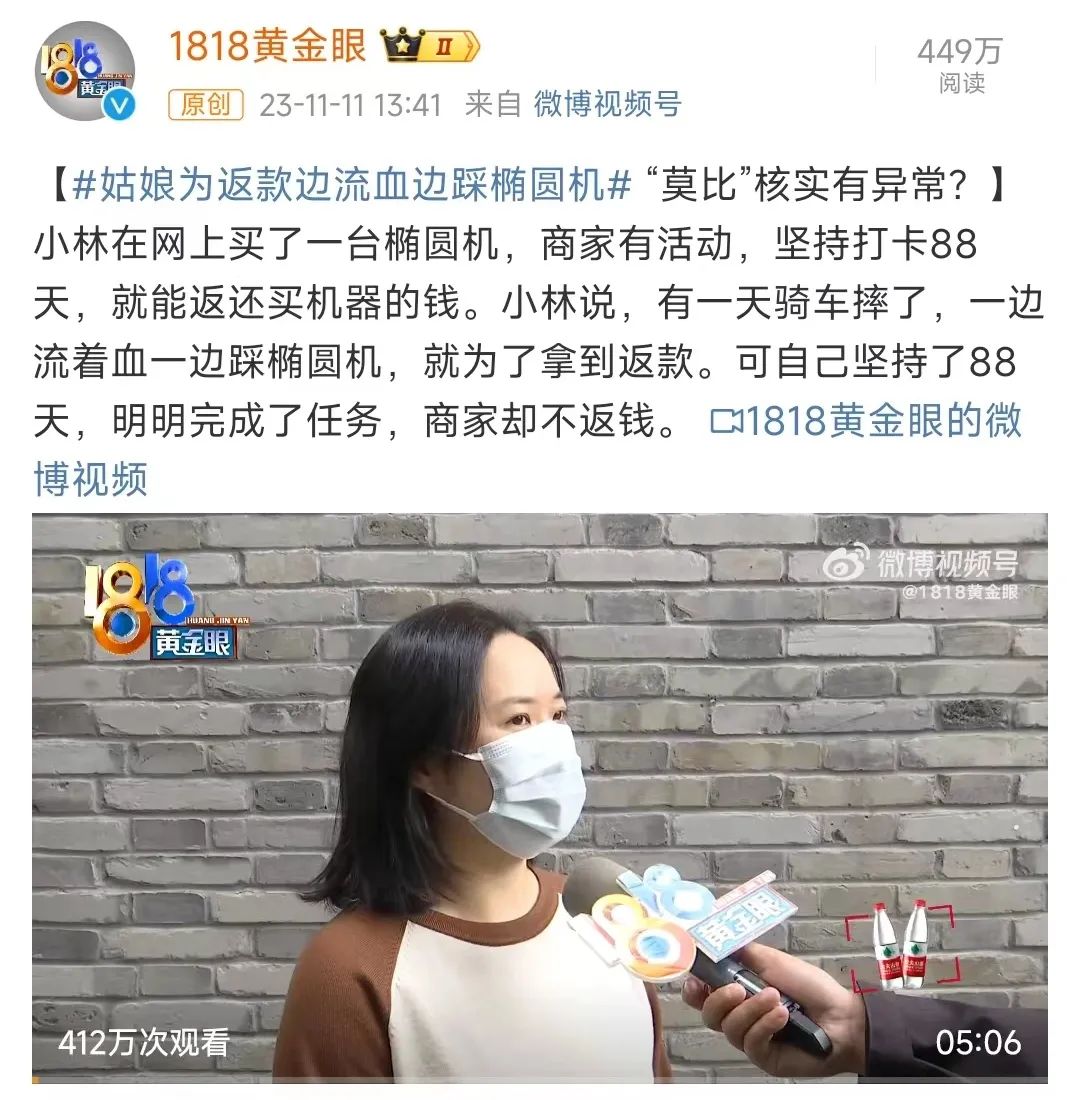Open hashtag 姑娘为返款边流血边踩椭圆机
This screenshot has height=1100, width=1080.
point(353,185)
